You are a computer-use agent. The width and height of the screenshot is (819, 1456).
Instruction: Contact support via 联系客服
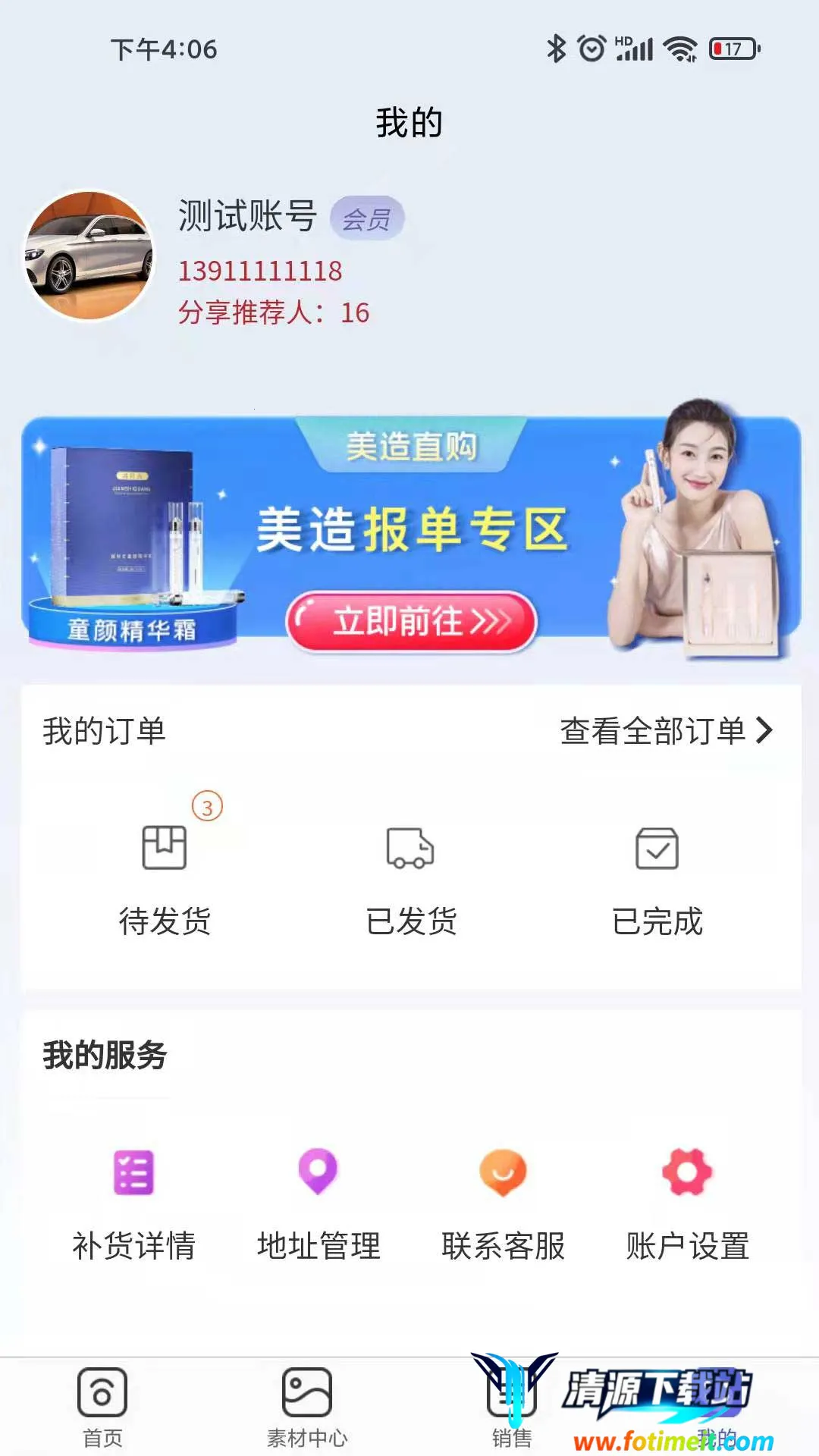click(503, 1202)
